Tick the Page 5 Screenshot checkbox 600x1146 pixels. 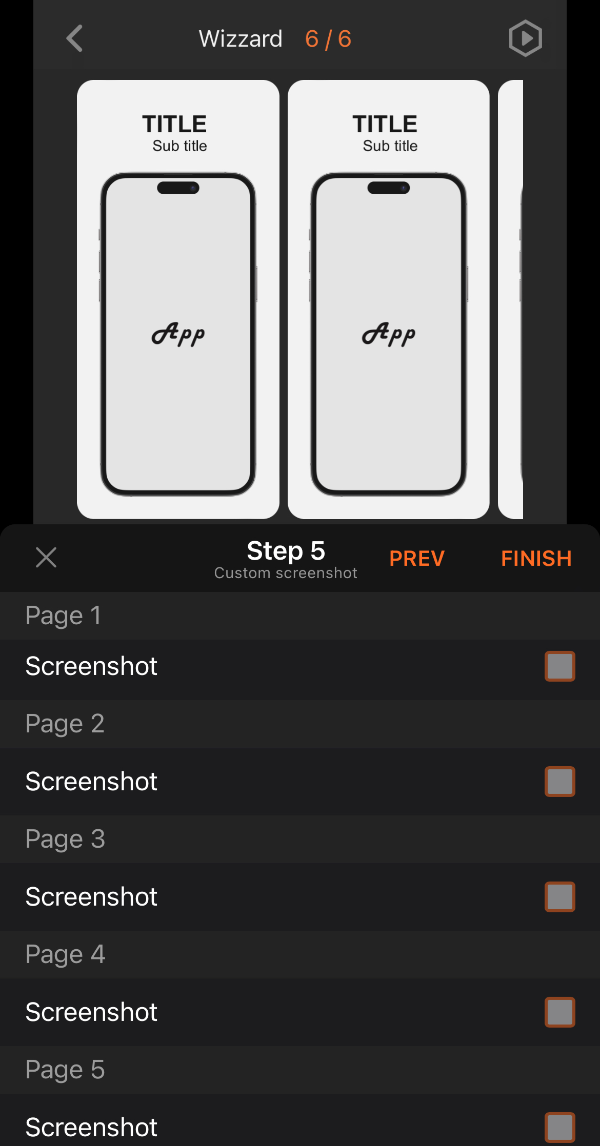pyautogui.click(x=560, y=1127)
